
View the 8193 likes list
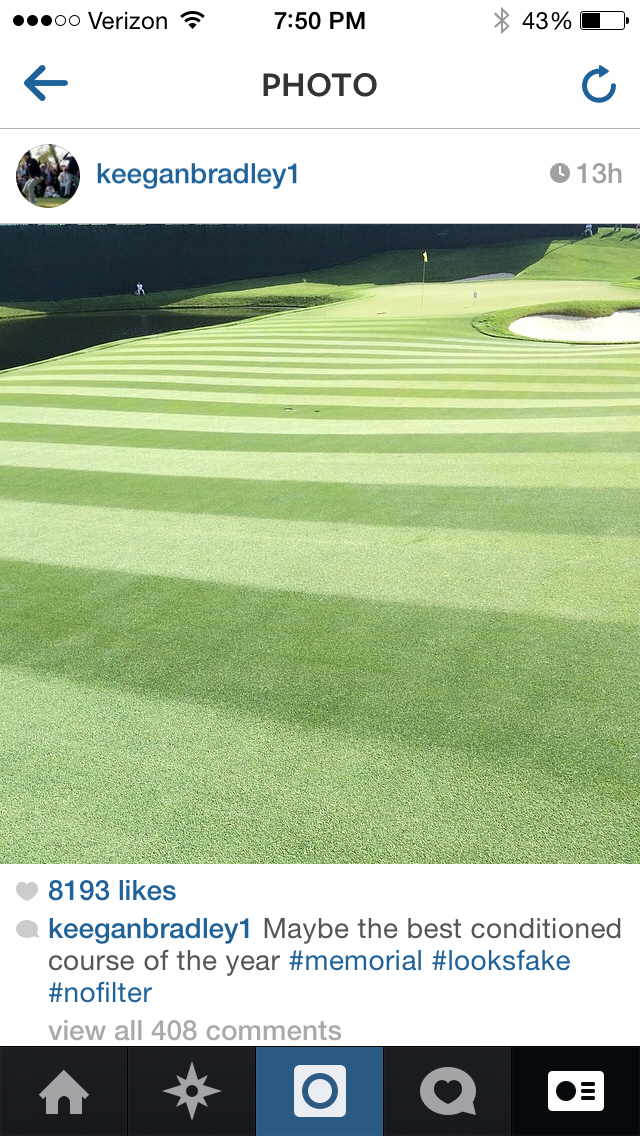(x=111, y=891)
